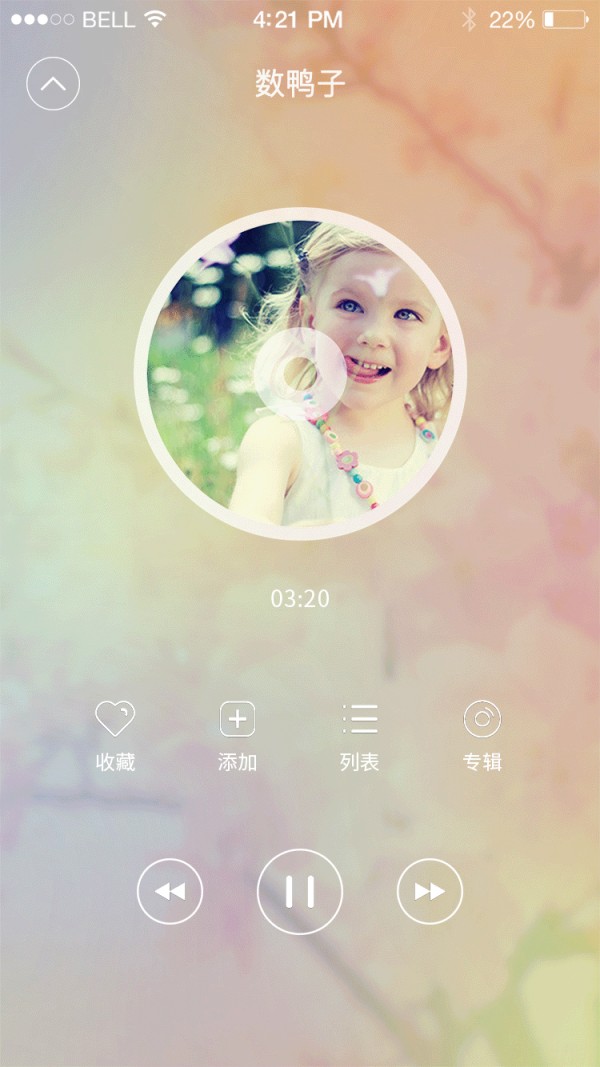Open the 列表 playlist
600x1067 pixels.
click(360, 720)
